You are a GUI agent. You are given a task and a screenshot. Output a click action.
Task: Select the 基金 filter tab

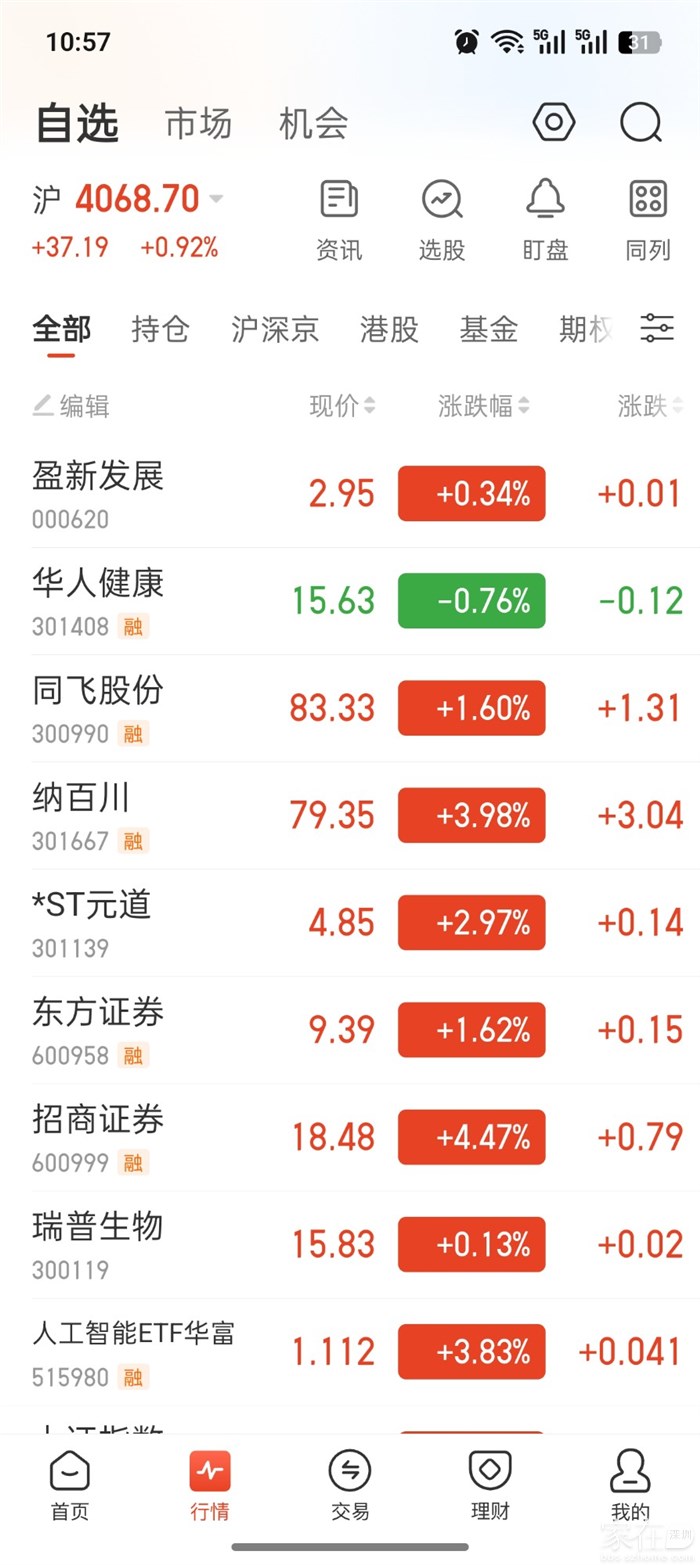pos(489,329)
